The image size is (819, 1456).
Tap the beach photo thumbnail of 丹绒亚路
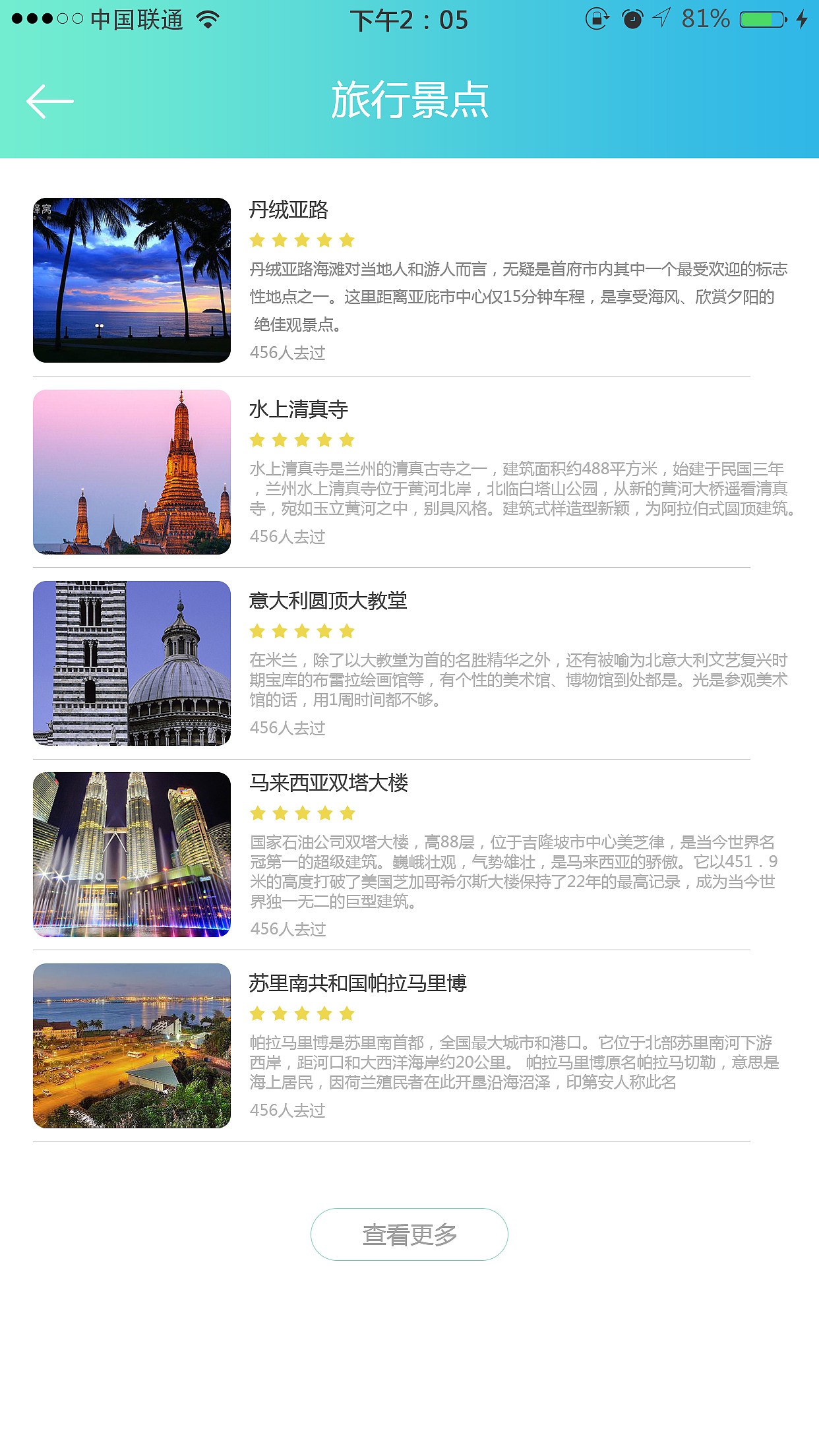[132, 278]
